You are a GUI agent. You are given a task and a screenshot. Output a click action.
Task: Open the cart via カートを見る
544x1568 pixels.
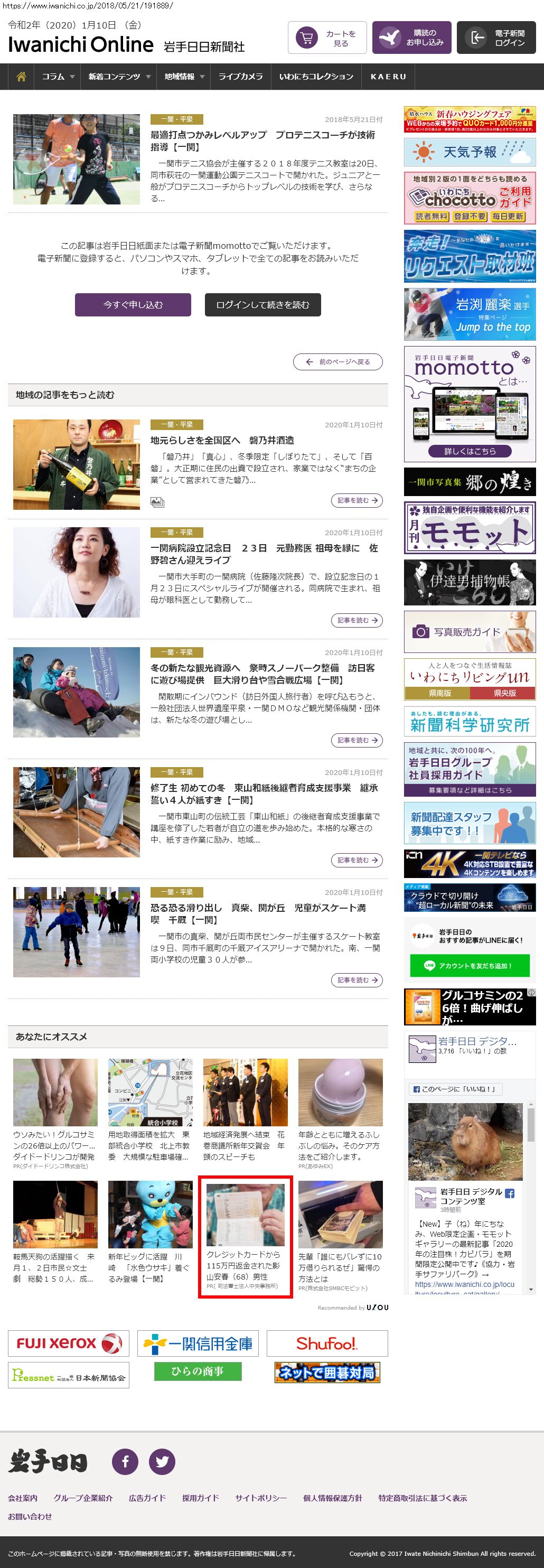click(327, 39)
